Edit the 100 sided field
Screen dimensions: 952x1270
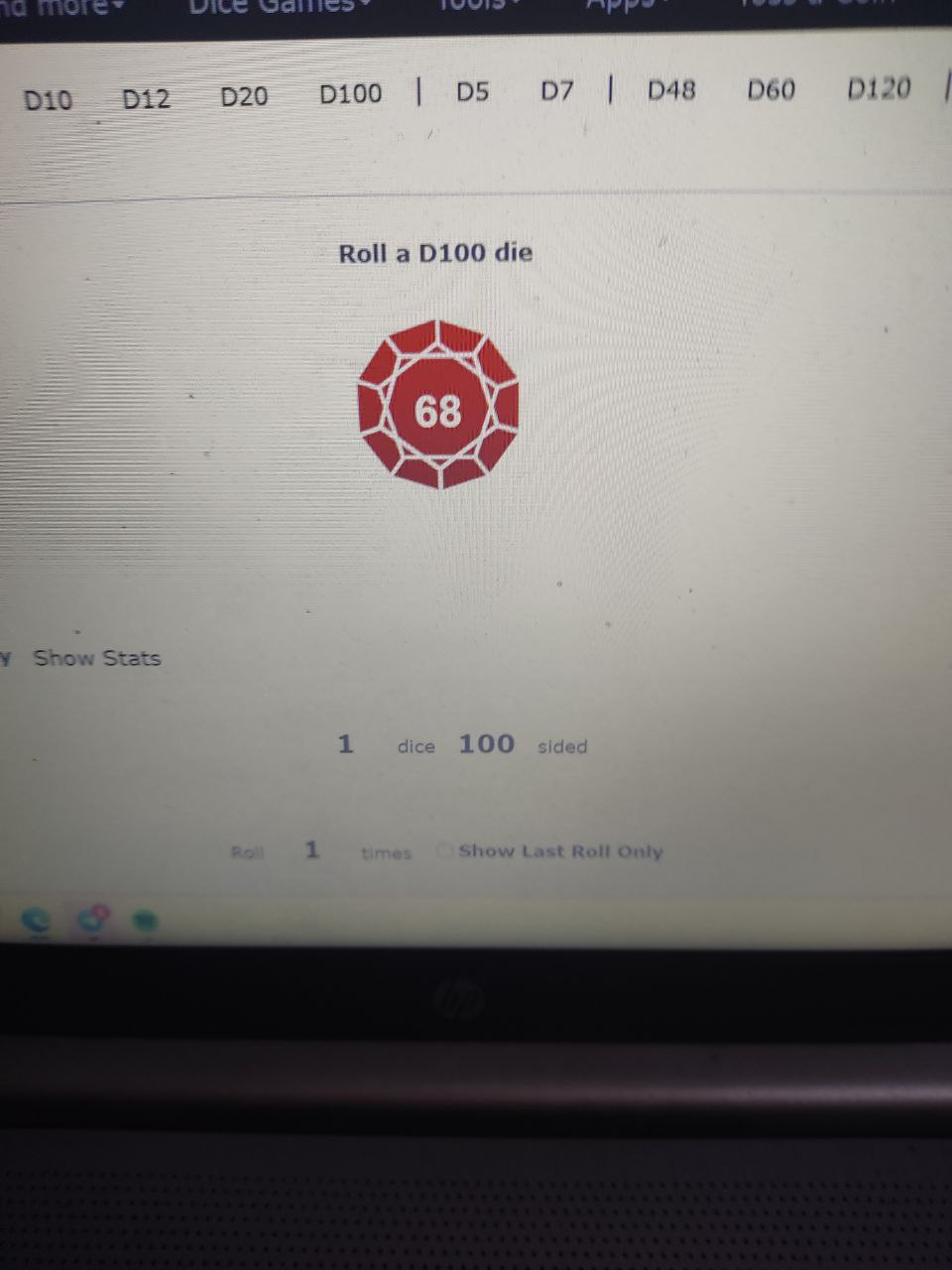pos(486,744)
